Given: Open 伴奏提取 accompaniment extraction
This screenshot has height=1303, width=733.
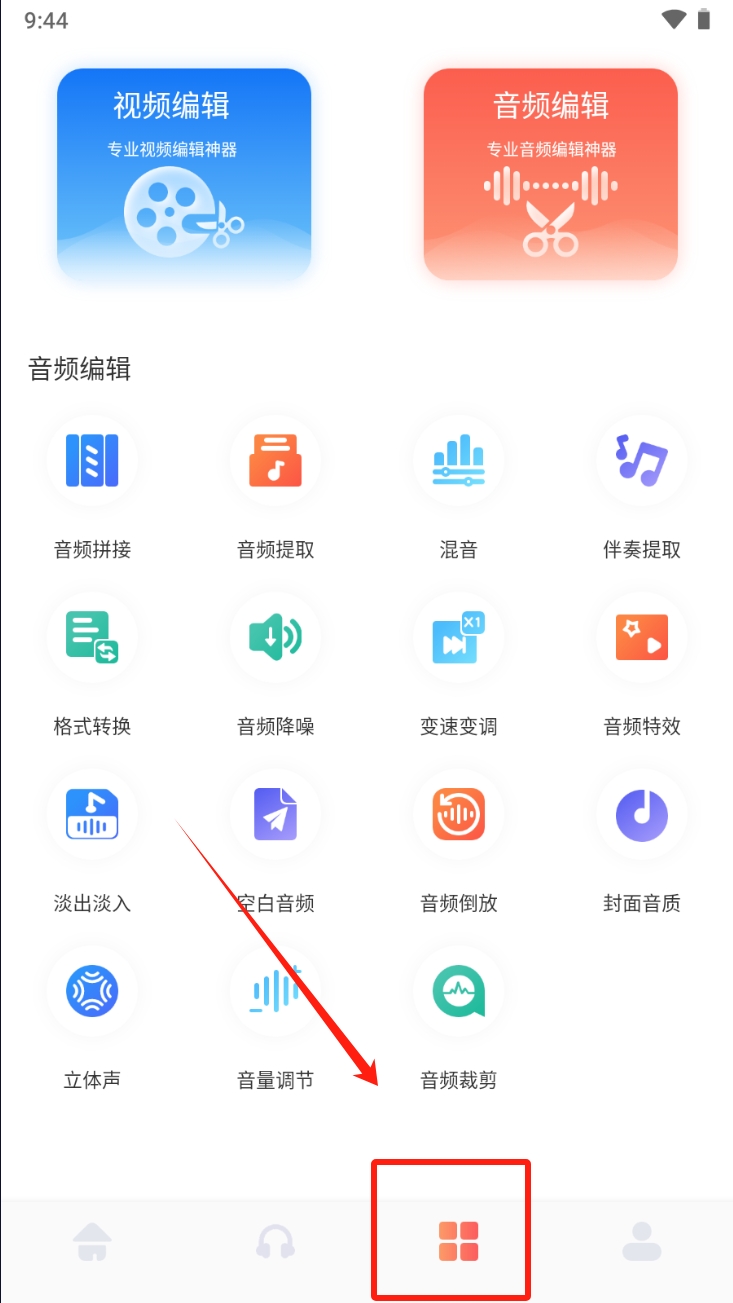Looking at the screenshot, I should tap(641, 461).
